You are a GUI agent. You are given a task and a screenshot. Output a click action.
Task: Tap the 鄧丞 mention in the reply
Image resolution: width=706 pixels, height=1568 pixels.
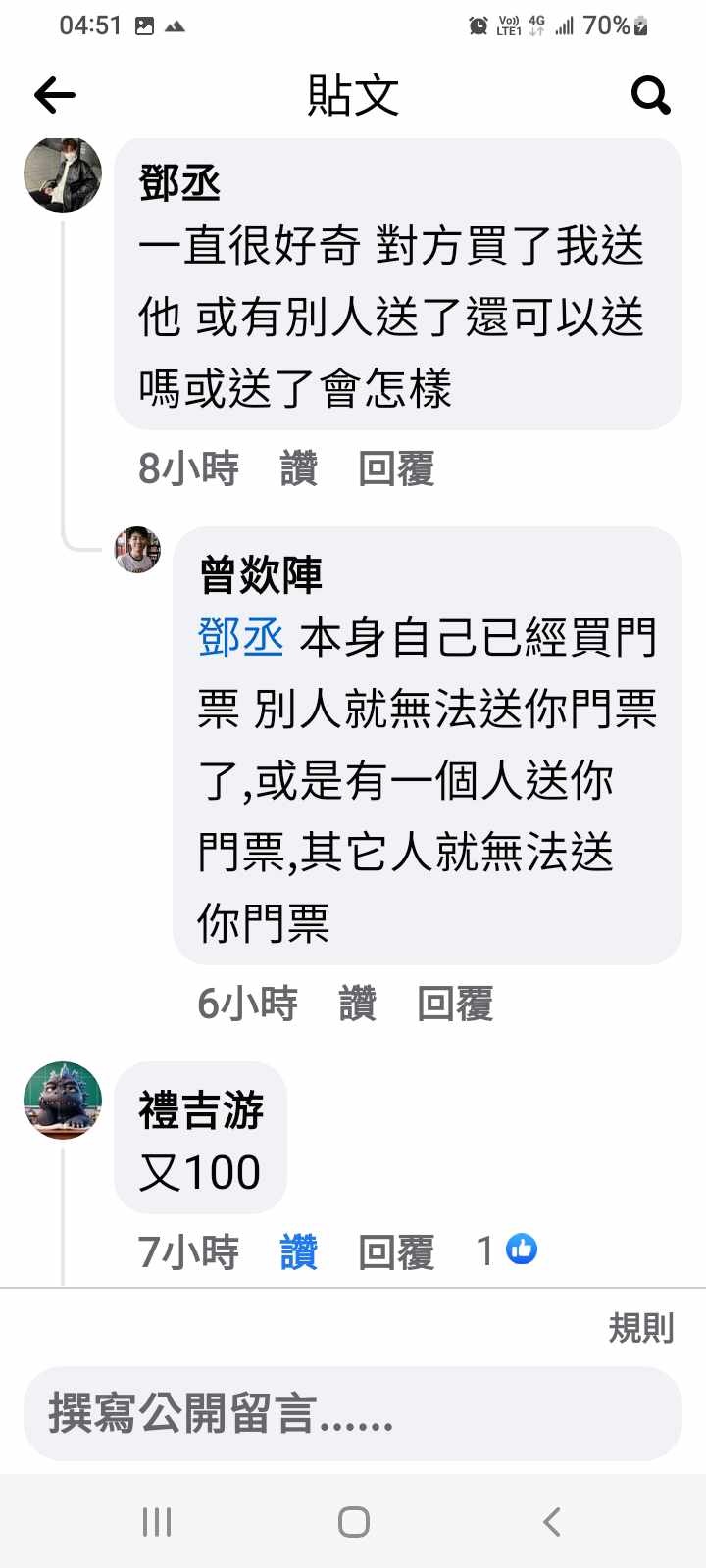240,638
